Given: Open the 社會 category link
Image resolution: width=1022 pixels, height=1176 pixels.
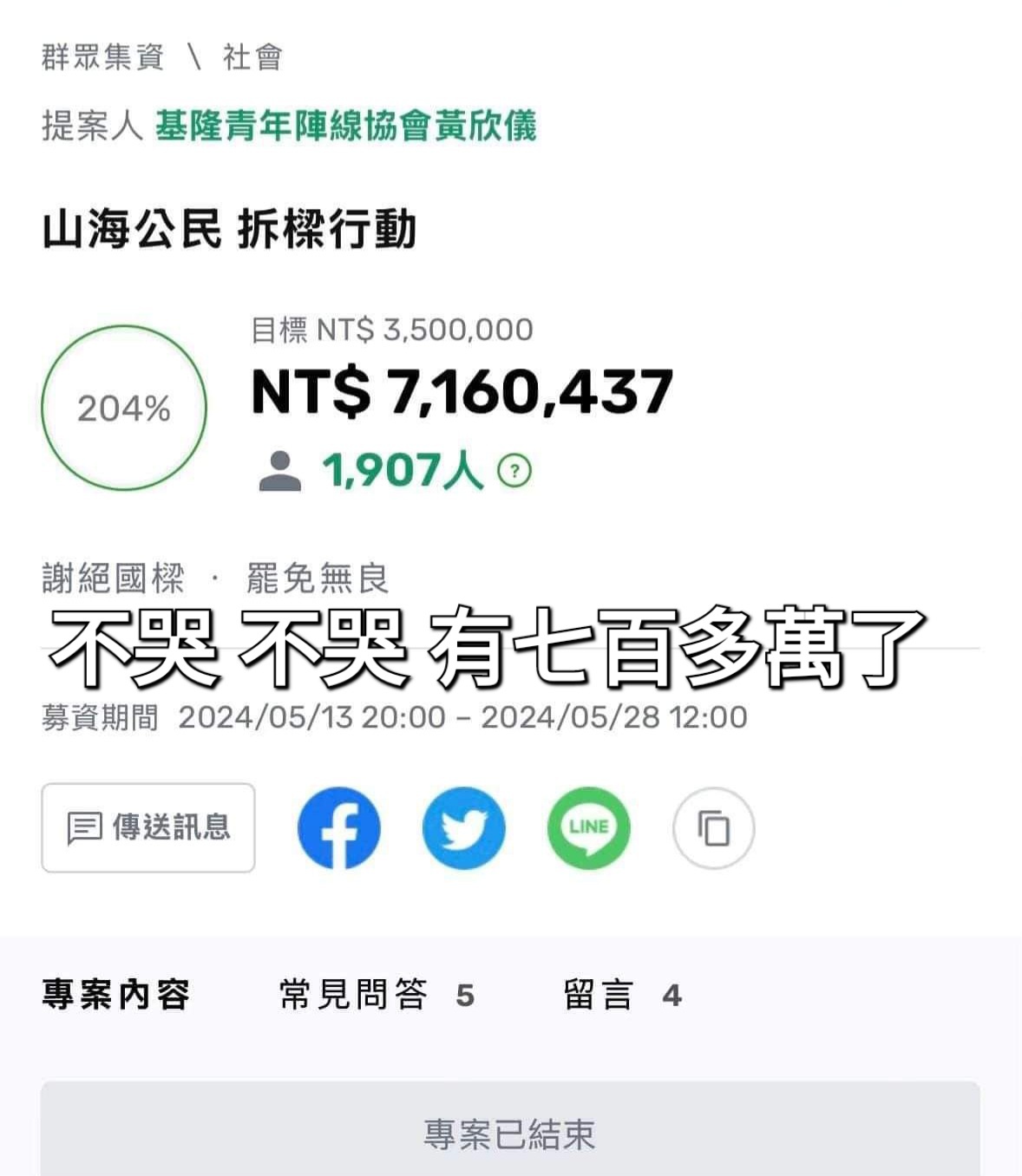Looking at the screenshot, I should (x=252, y=57).
